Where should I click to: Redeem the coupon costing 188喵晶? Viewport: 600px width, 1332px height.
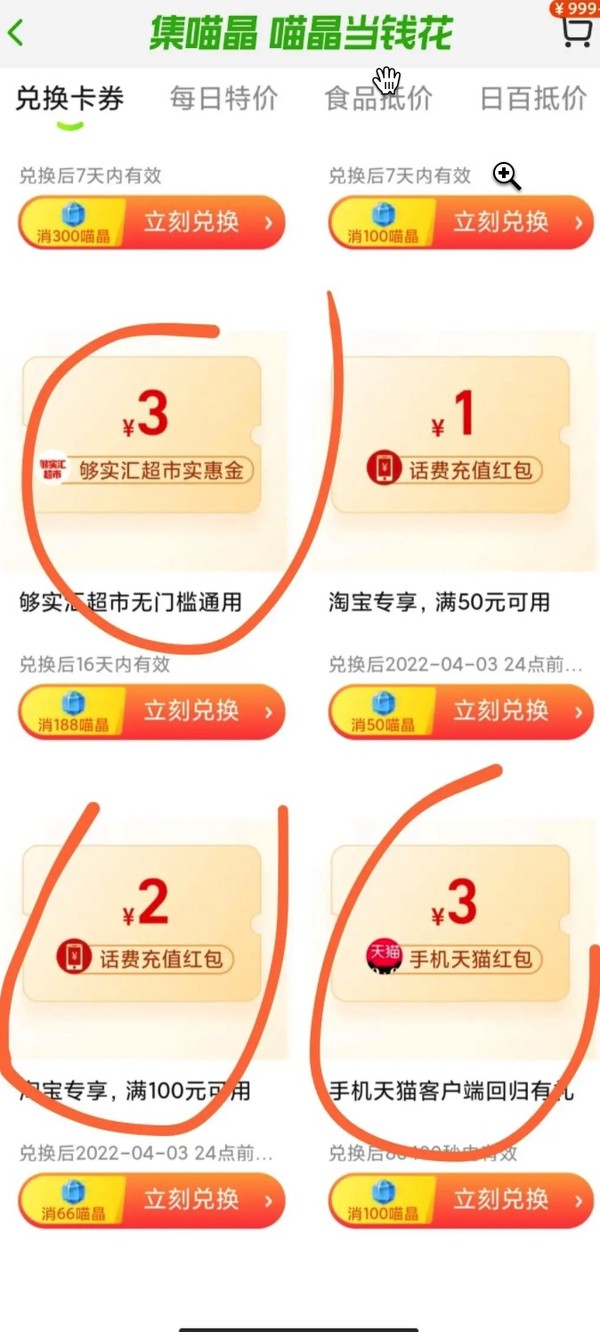click(152, 711)
